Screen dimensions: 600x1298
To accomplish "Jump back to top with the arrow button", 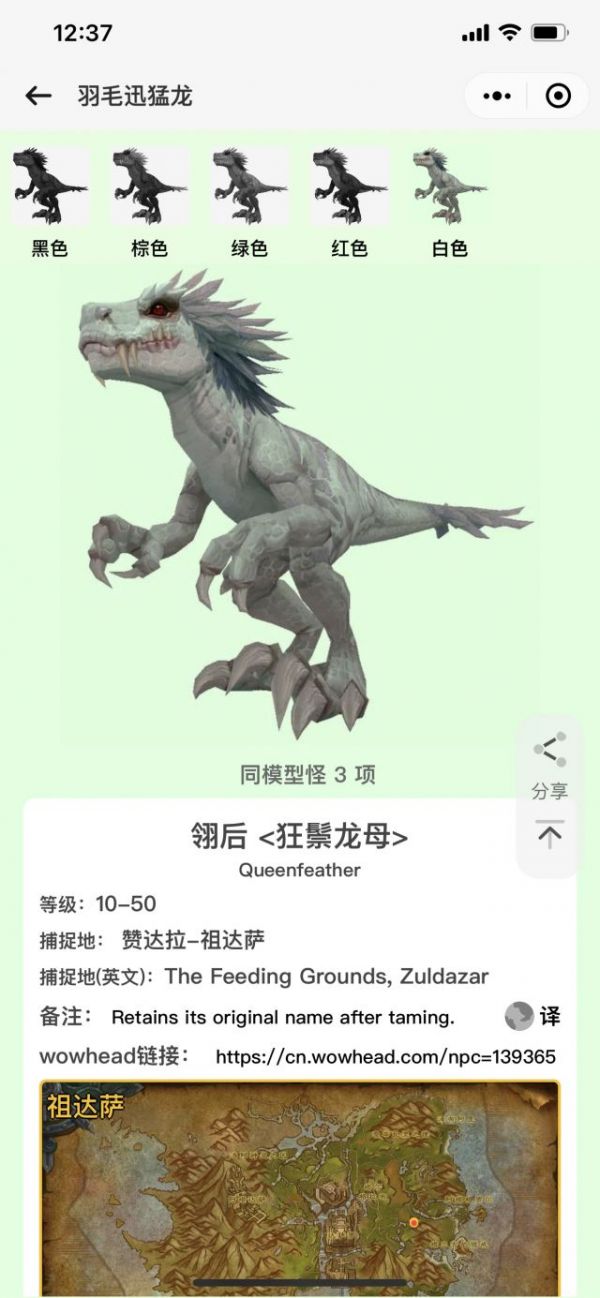I will click(549, 835).
